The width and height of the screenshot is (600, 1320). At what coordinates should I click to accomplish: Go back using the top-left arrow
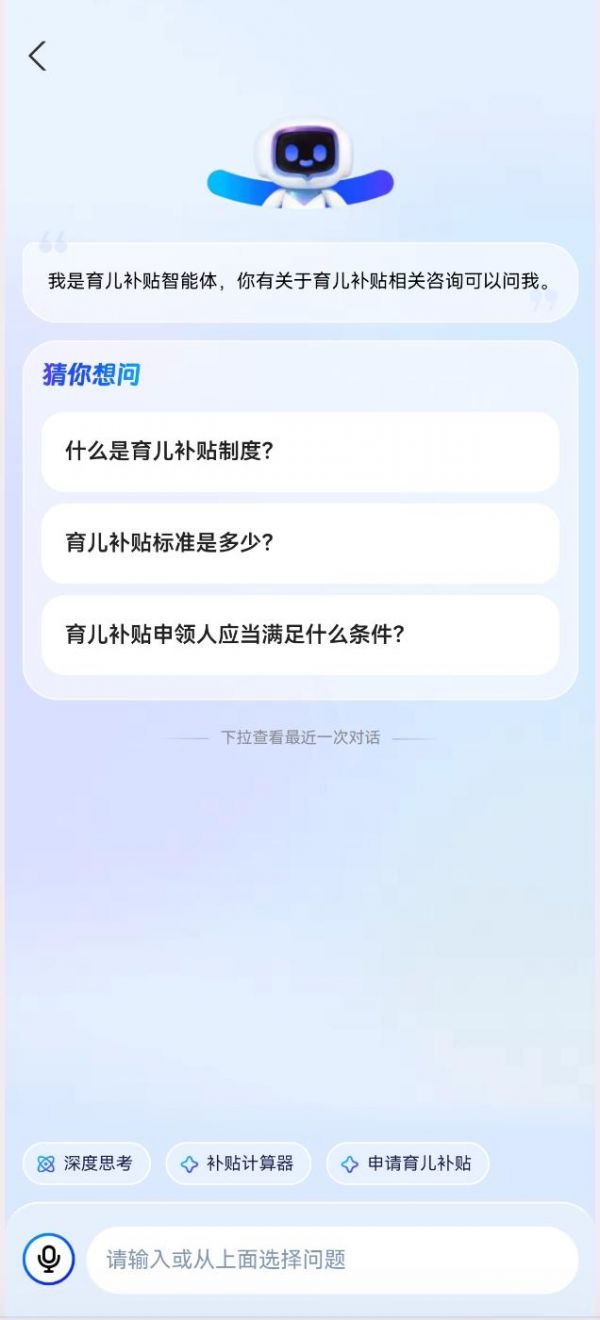(x=38, y=56)
